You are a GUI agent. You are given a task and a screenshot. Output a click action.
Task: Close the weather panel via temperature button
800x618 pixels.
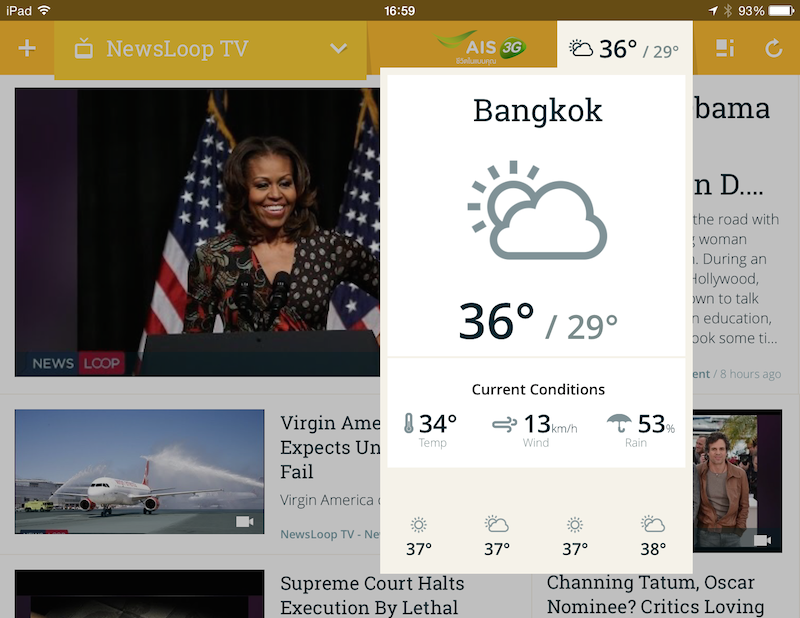[623, 48]
